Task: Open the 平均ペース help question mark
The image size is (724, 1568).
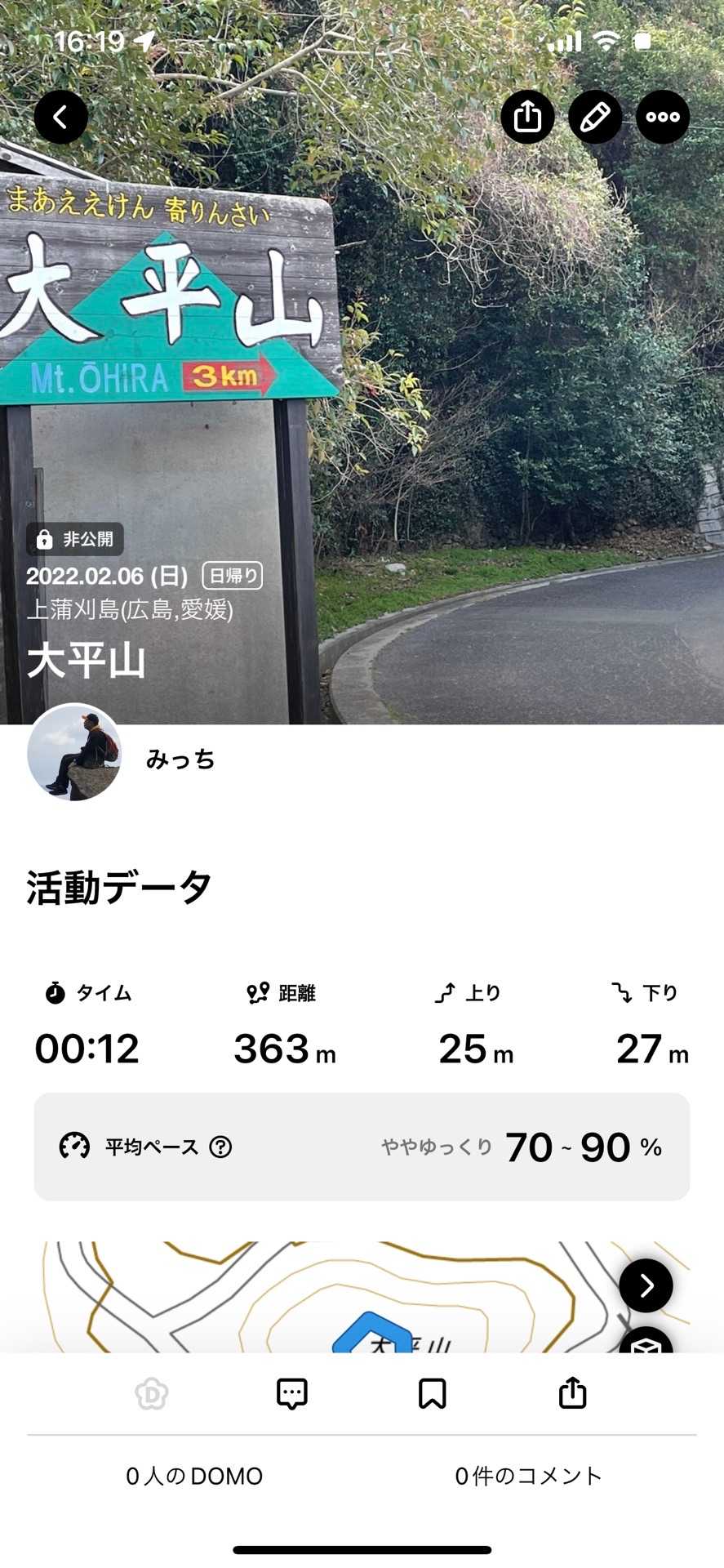Action: tap(220, 1147)
